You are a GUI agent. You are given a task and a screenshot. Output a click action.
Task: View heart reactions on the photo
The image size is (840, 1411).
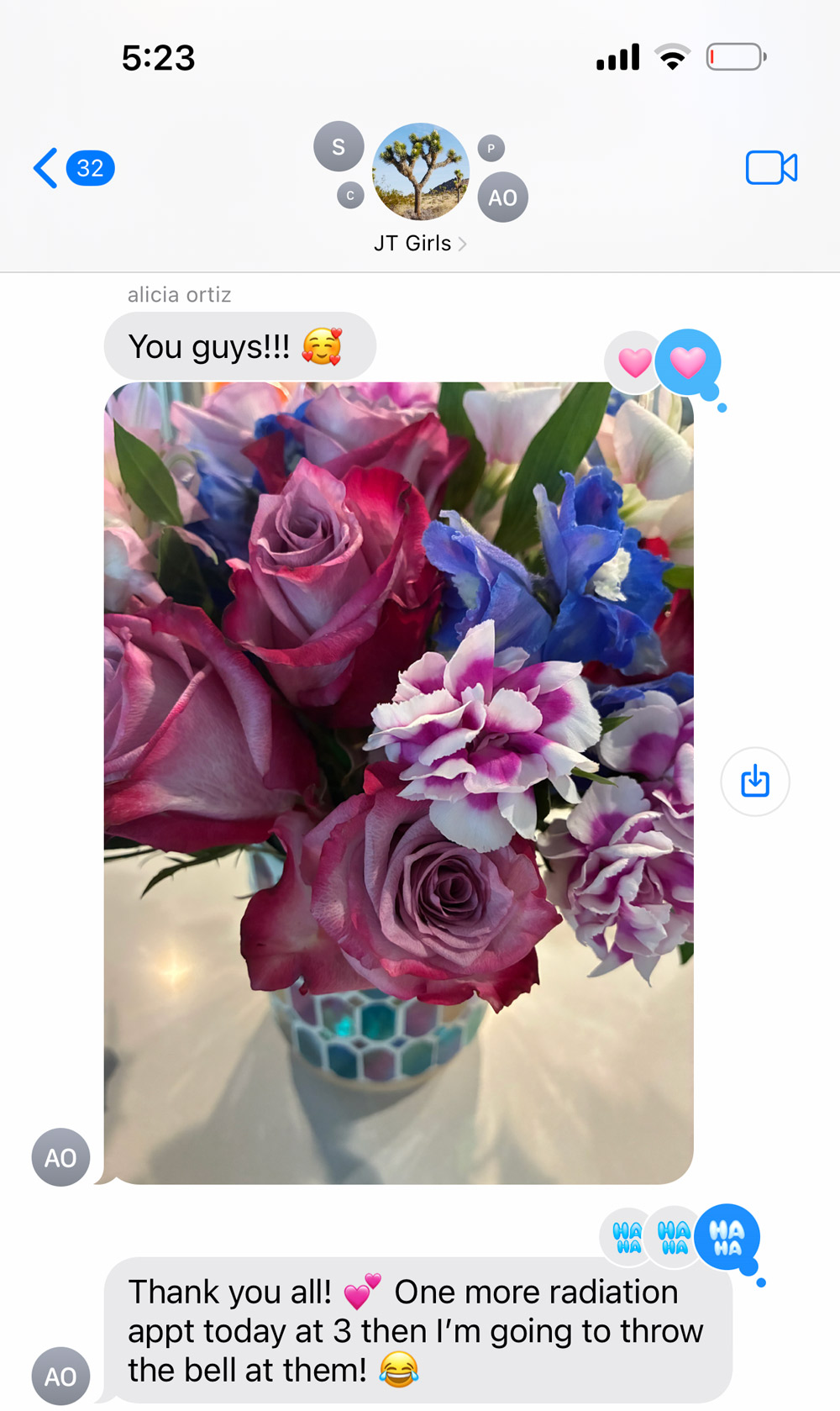point(664,362)
